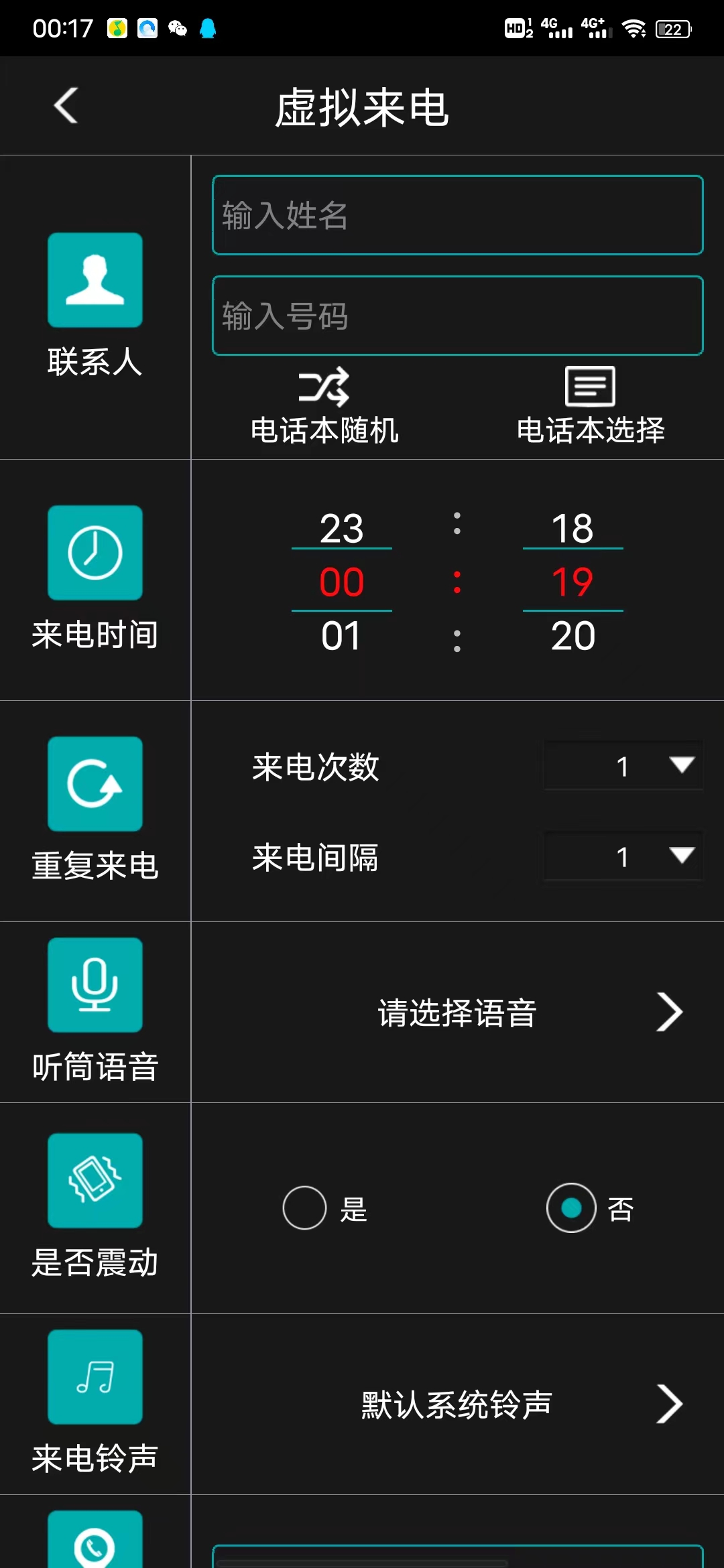Select the 是 radio button for vibration
The image size is (724, 1568).
click(304, 1208)
